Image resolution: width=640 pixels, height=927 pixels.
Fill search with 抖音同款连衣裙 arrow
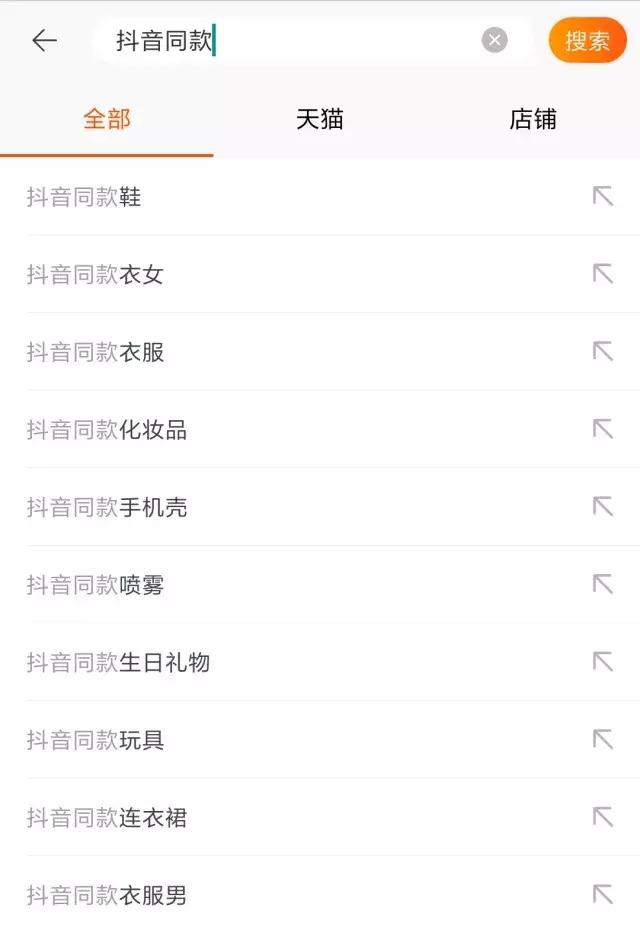point(602,817)
